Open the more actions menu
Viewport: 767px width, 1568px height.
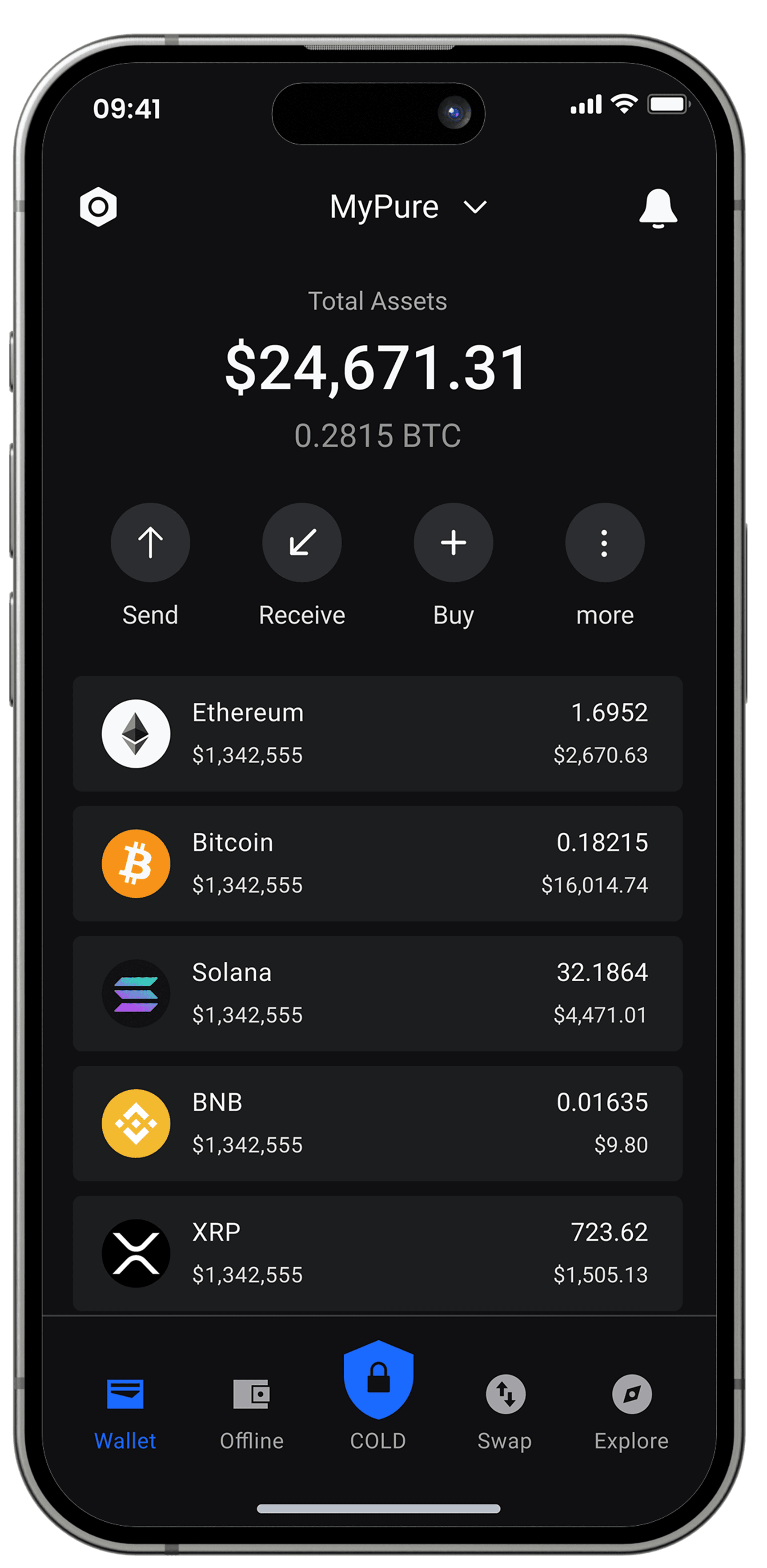(x=604, y=542)
